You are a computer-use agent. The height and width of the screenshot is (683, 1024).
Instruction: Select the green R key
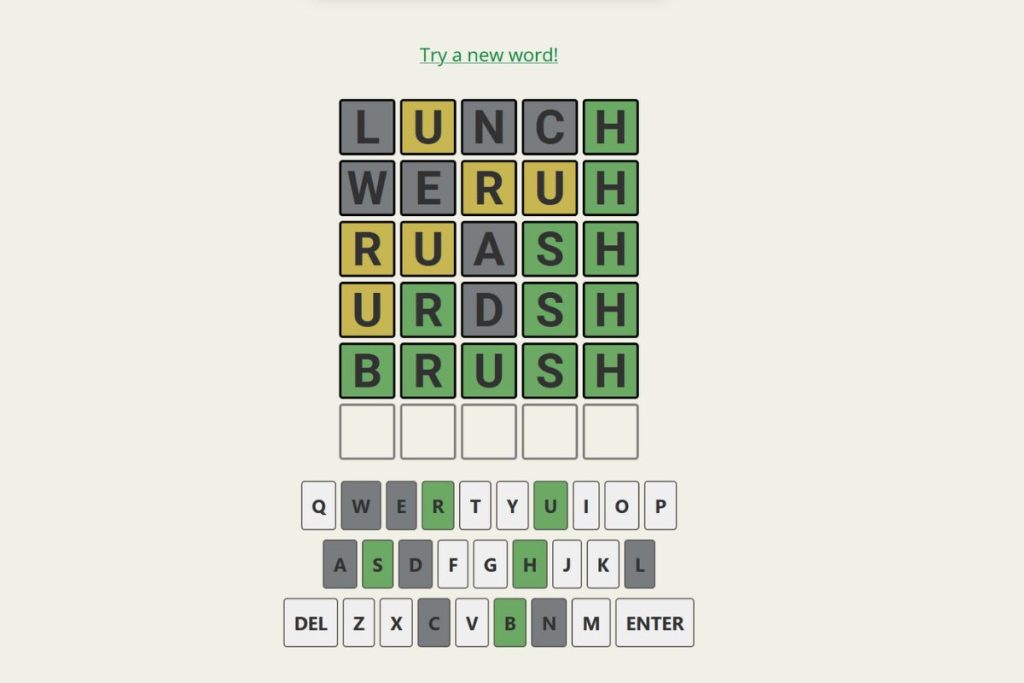pyautogui.click(x=438, y=506)
